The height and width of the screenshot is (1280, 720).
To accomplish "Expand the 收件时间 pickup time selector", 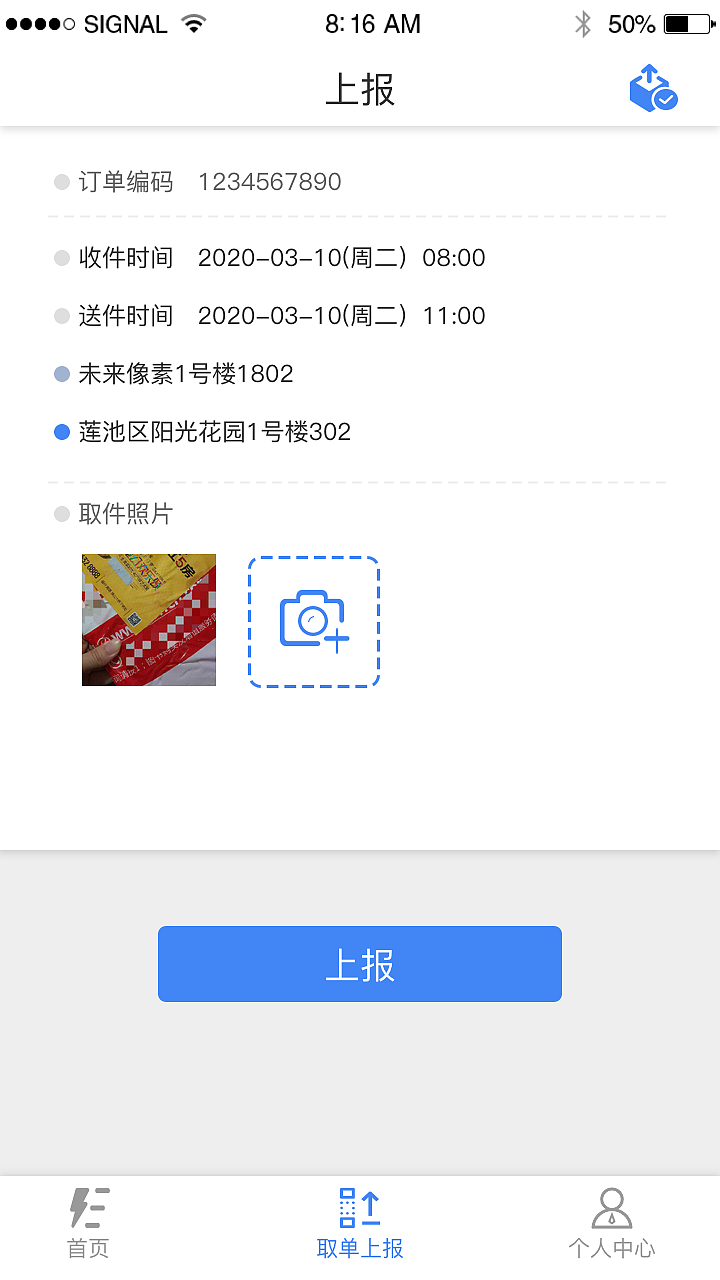I will pyautogui.click(x=272, y=257).
